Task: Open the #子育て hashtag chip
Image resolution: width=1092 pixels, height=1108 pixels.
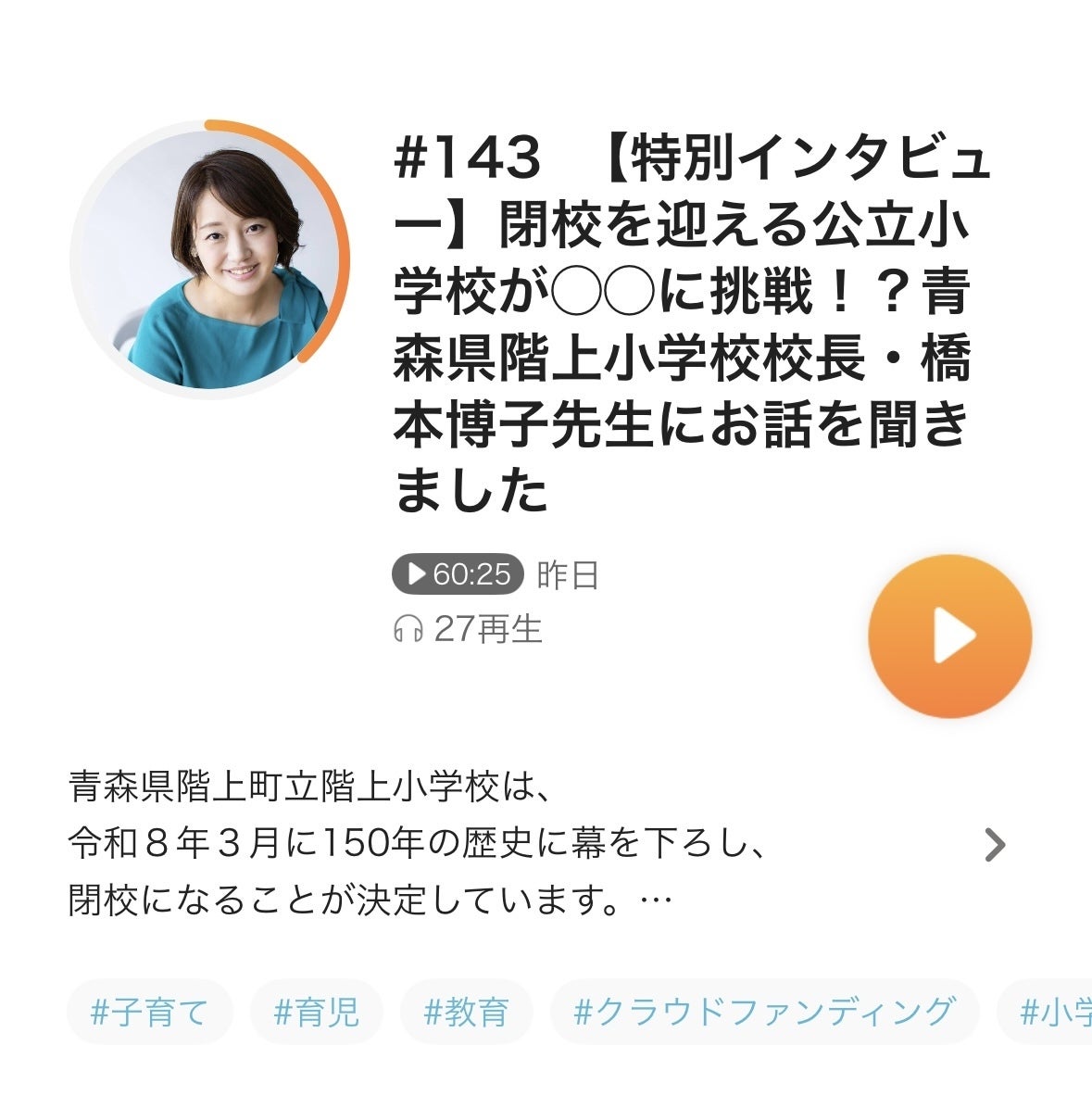Action: tap(149, 1012)
